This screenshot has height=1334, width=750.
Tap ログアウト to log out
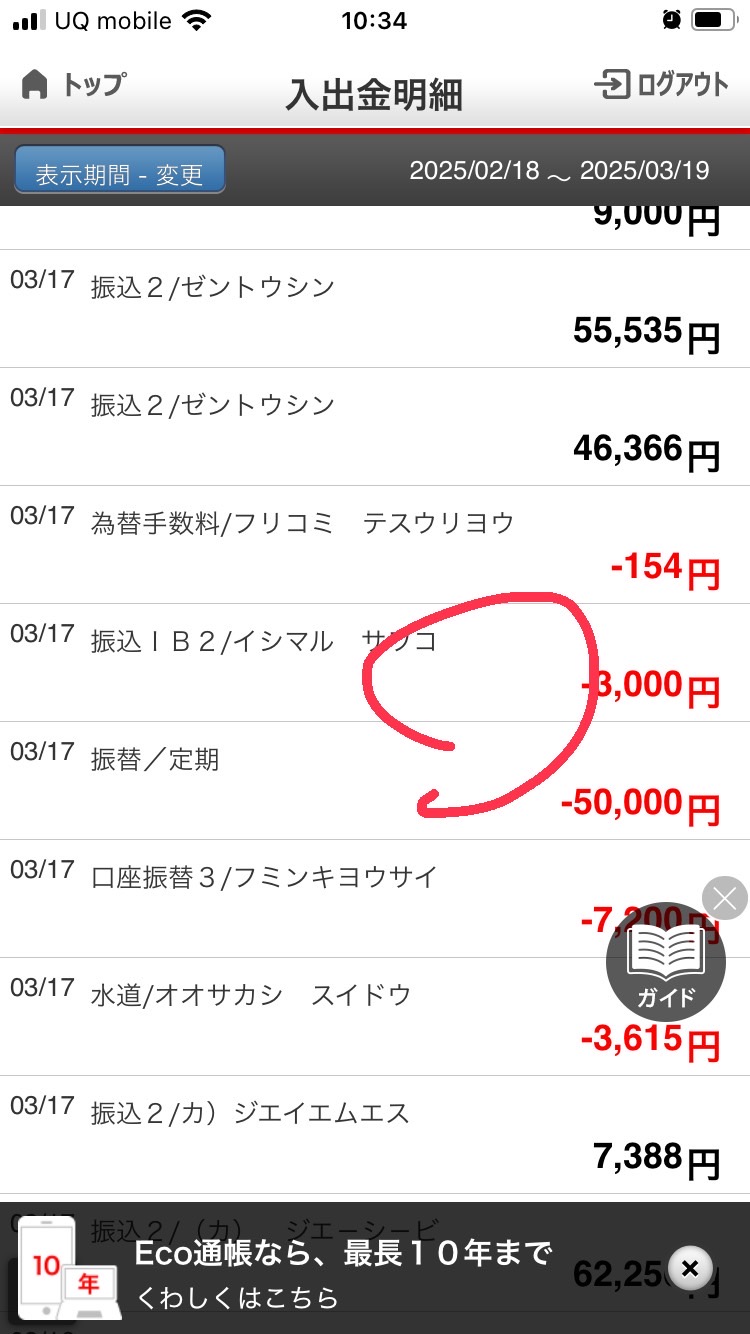(661, 84)
